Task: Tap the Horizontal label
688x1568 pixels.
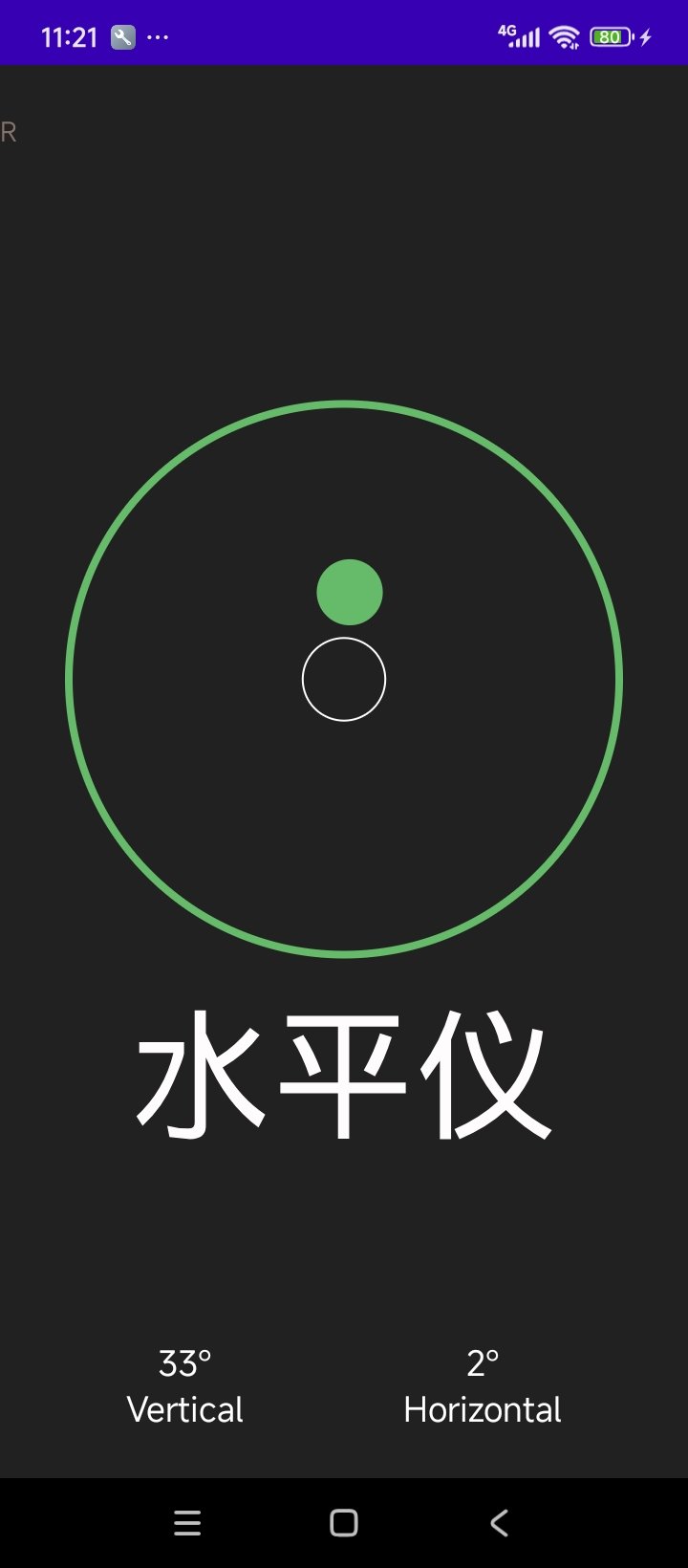Action: [x=482, y=1409]
